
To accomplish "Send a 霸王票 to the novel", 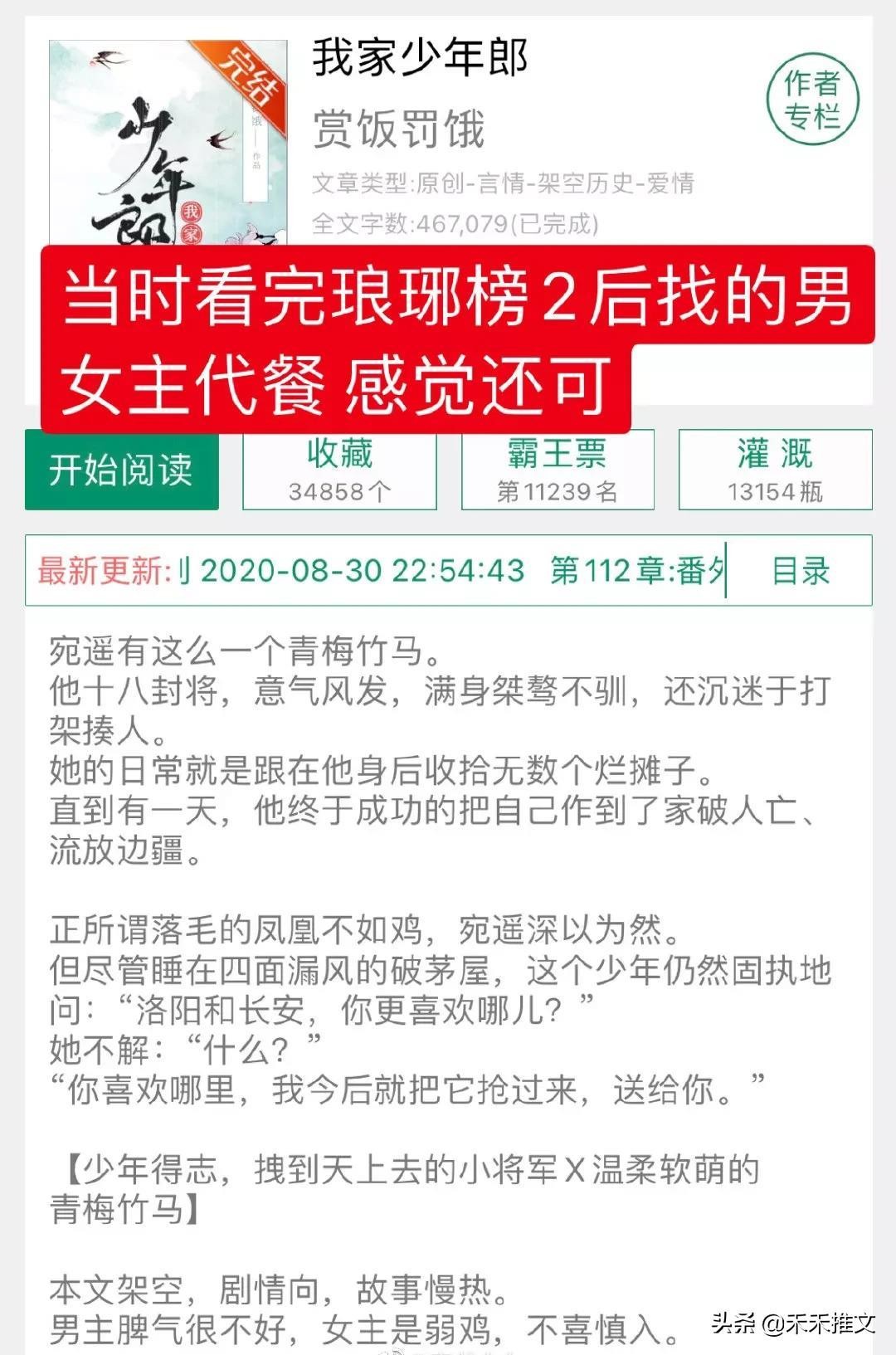I will [558, 470].
